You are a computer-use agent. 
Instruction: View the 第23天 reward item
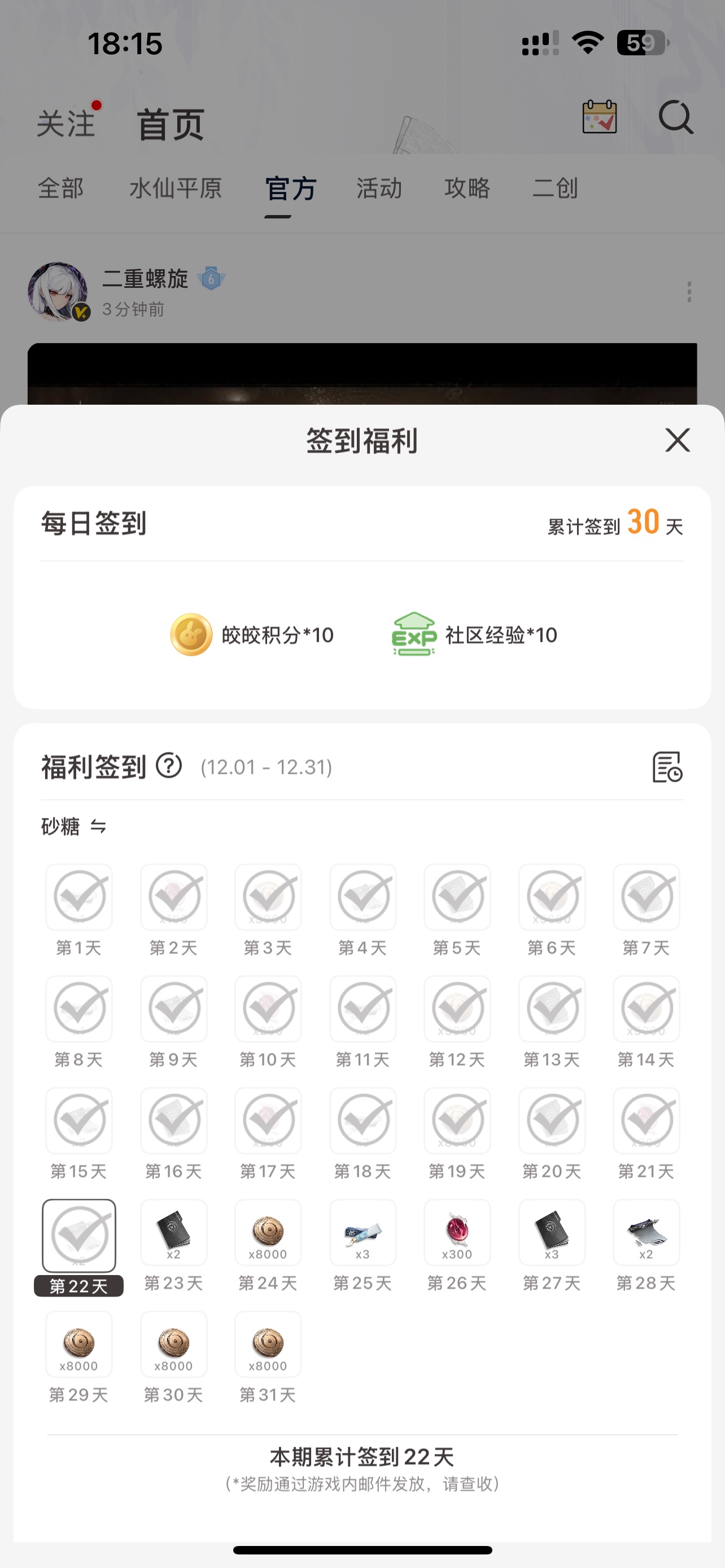click(x=173, y=1233)
